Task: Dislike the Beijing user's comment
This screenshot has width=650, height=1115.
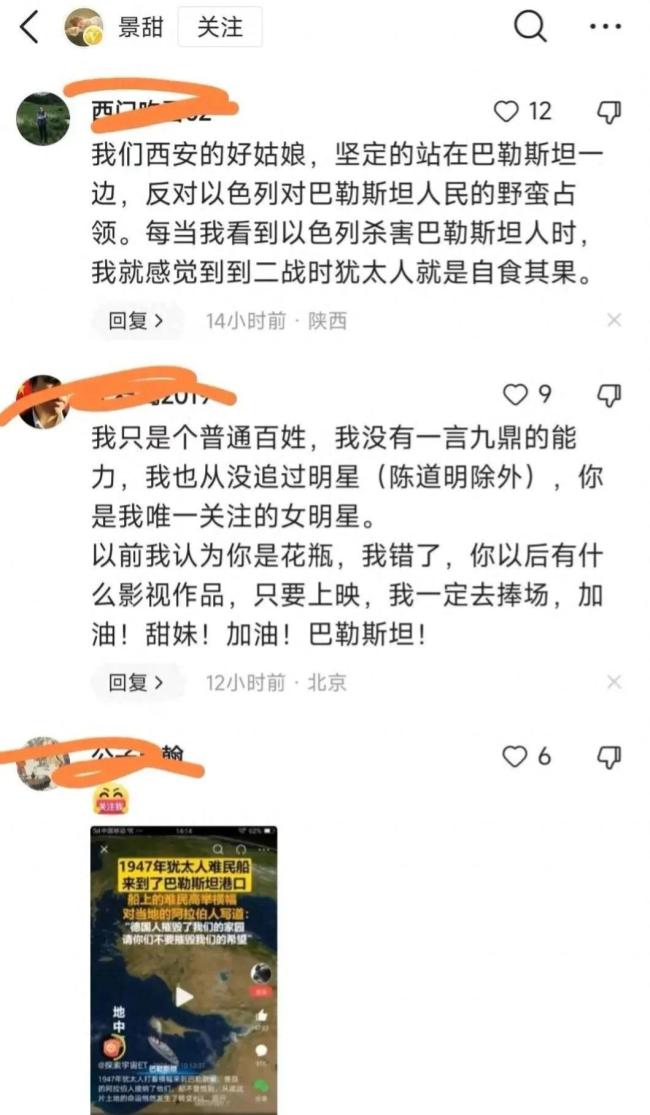Action: pos(608,395)
